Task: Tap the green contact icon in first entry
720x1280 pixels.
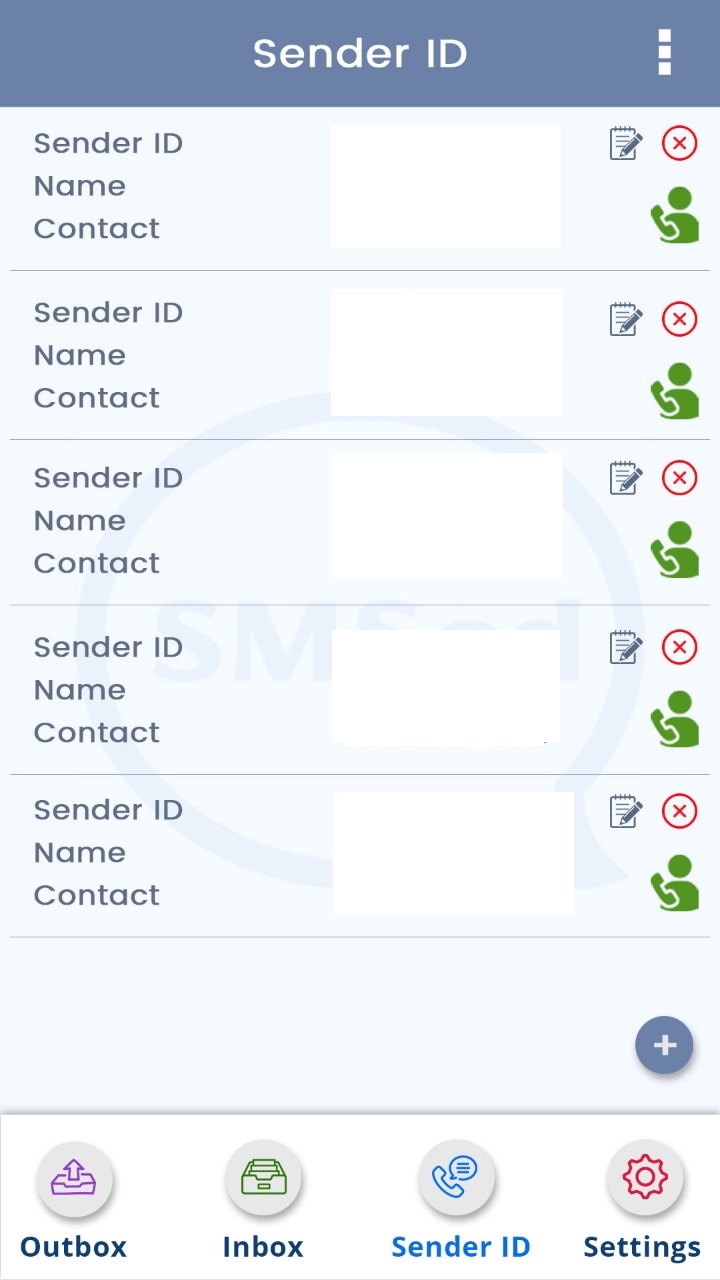Action: tap(675, 215)
